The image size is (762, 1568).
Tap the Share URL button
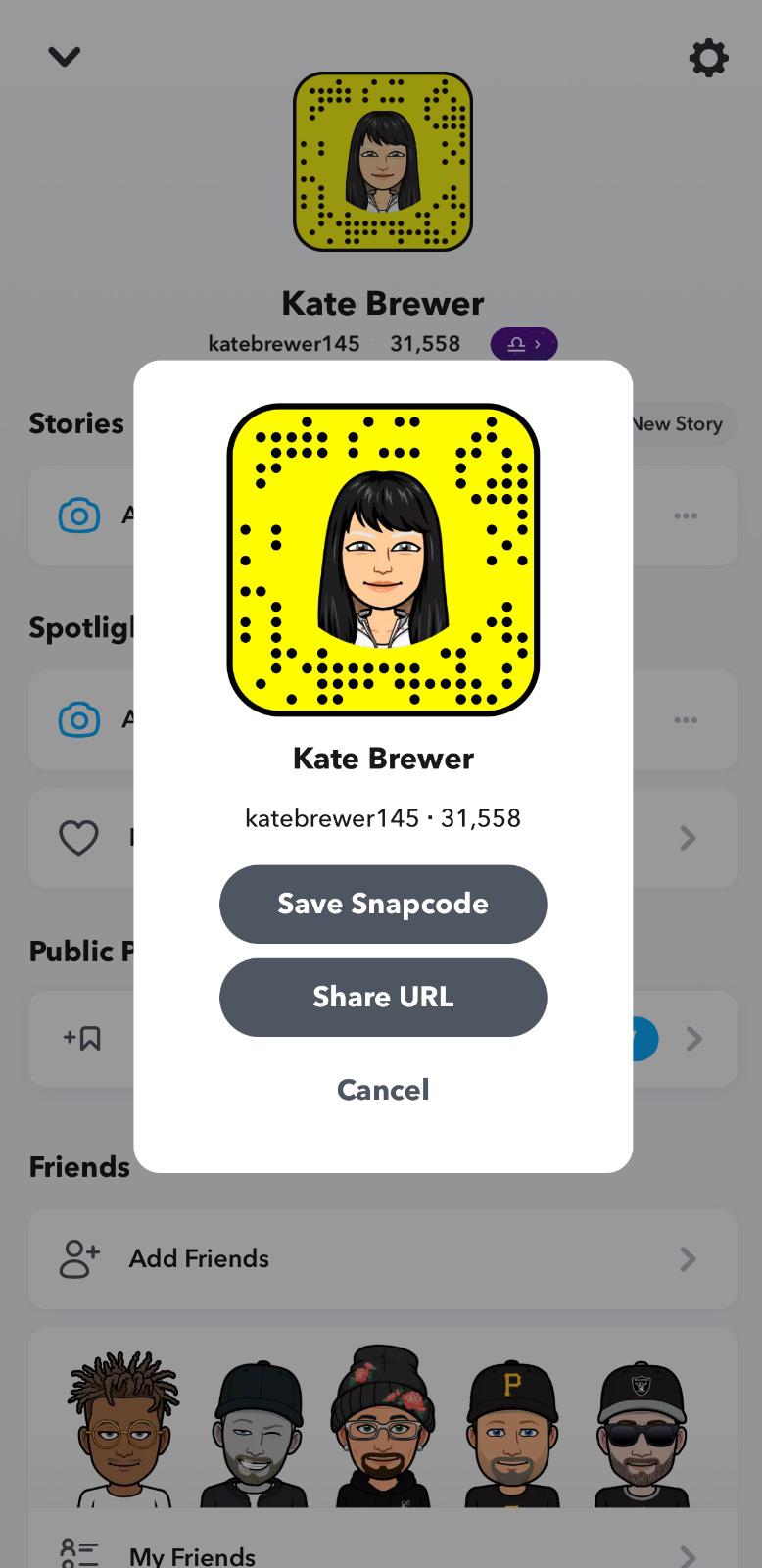pyautogui.click(x=383, y=997)
